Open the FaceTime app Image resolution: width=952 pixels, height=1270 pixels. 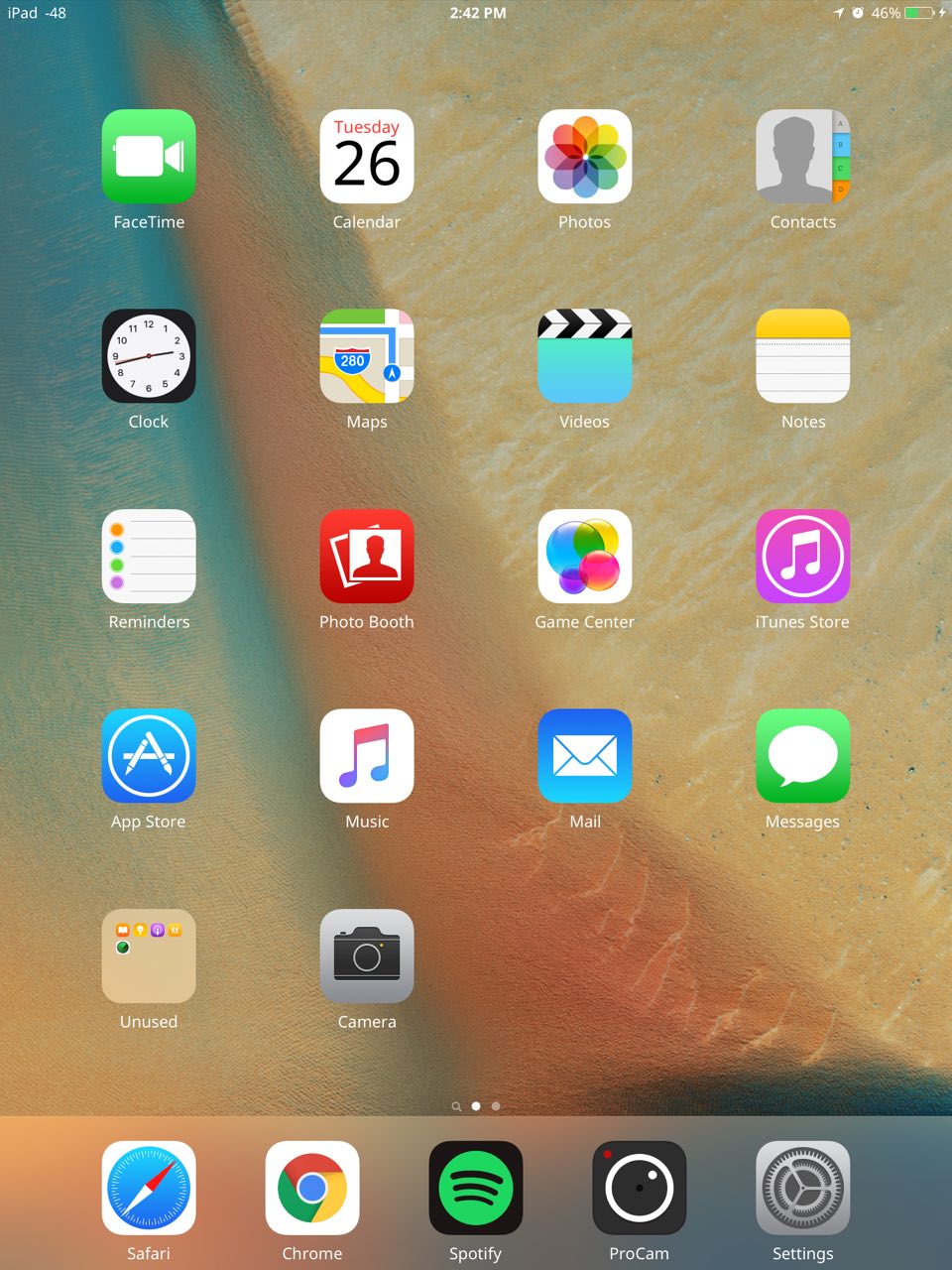(149, 157)
